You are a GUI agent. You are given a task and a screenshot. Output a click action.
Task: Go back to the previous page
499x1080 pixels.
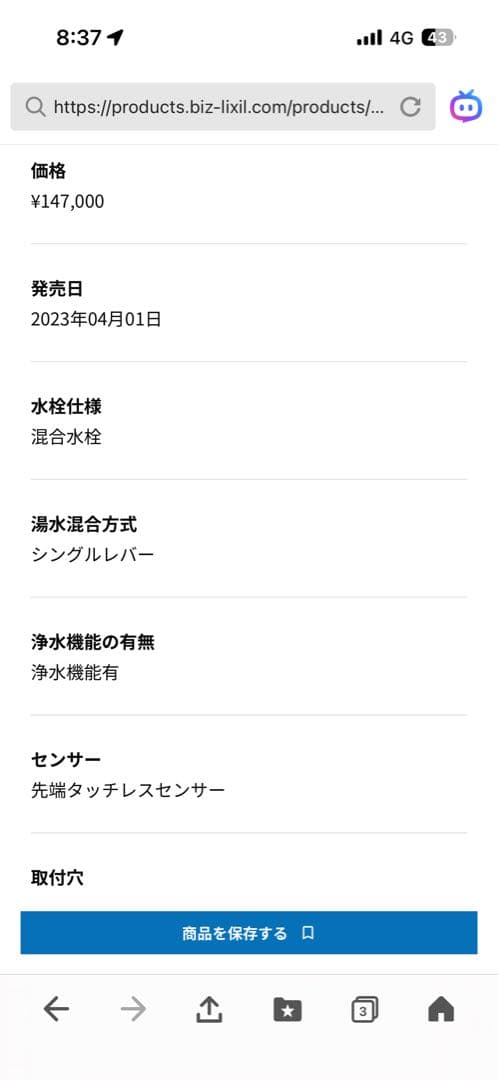(x=57, y=1010)
